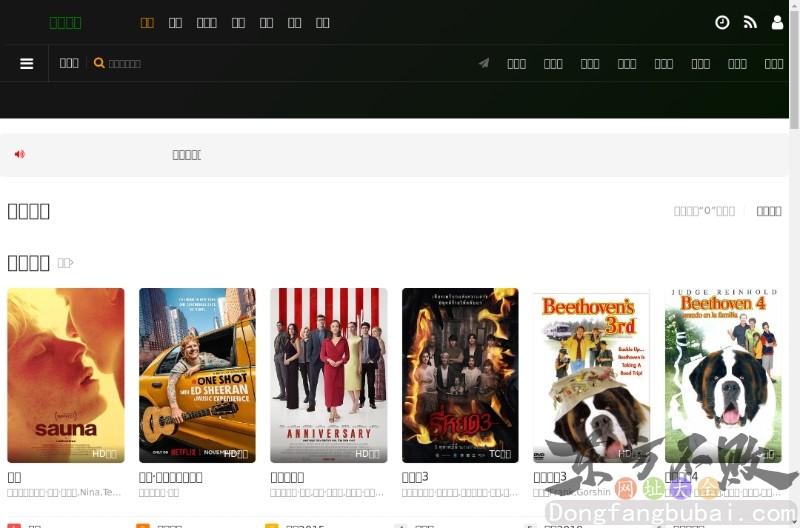Open the user account icon
800x528 pixels.
(777, 22)
